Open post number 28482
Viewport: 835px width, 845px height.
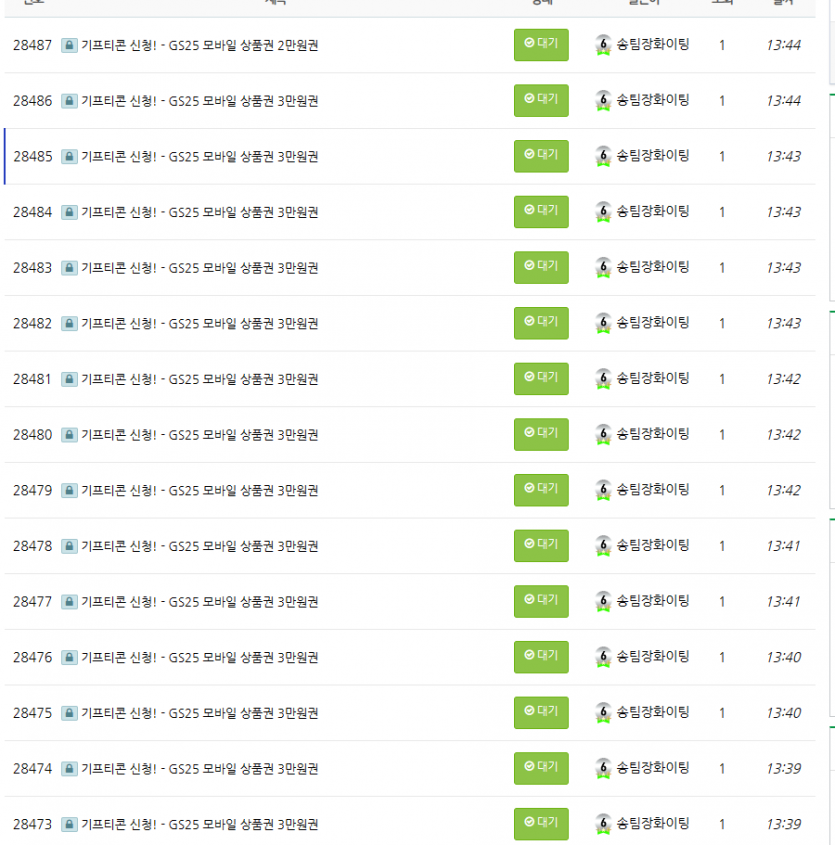[x=199, y=324]
